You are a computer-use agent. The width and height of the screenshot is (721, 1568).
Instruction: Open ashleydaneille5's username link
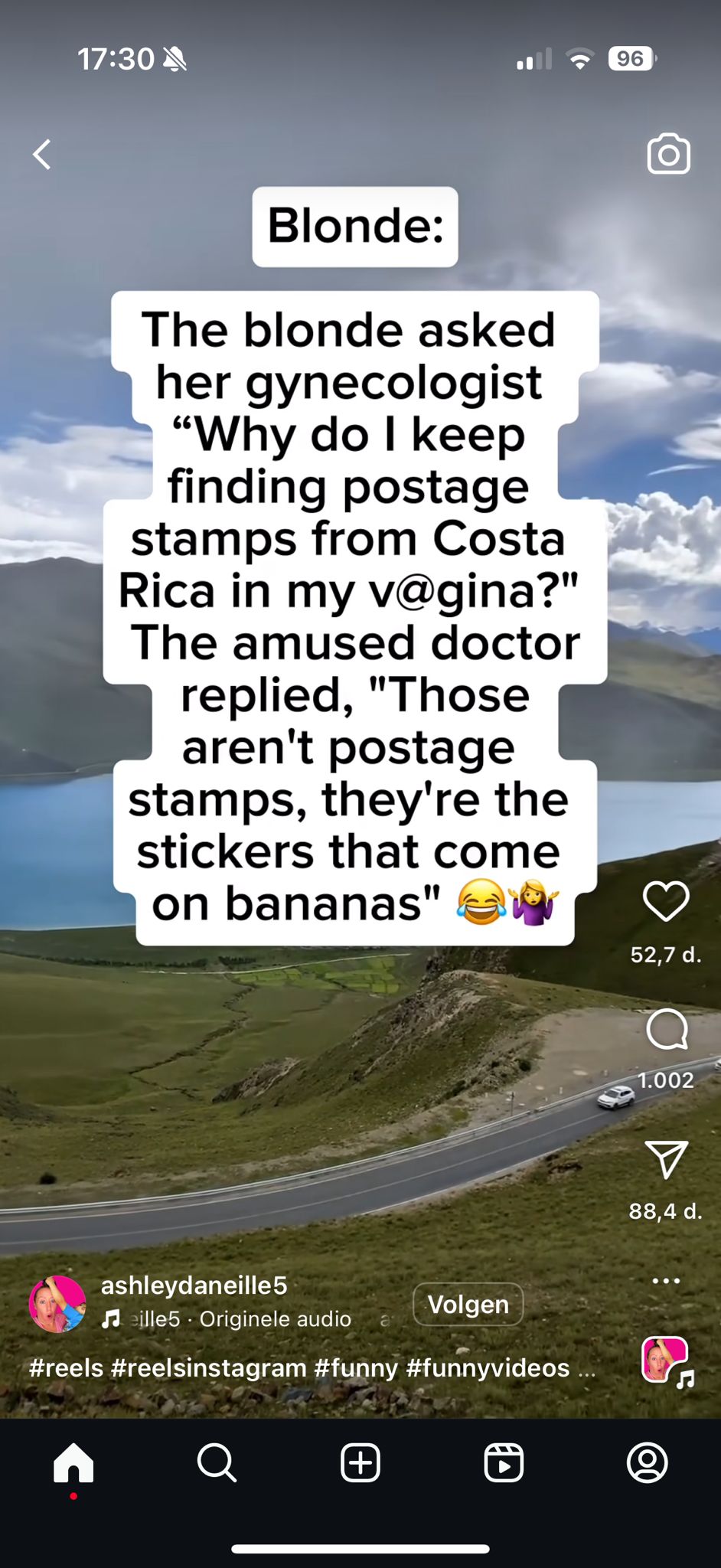194,1285
